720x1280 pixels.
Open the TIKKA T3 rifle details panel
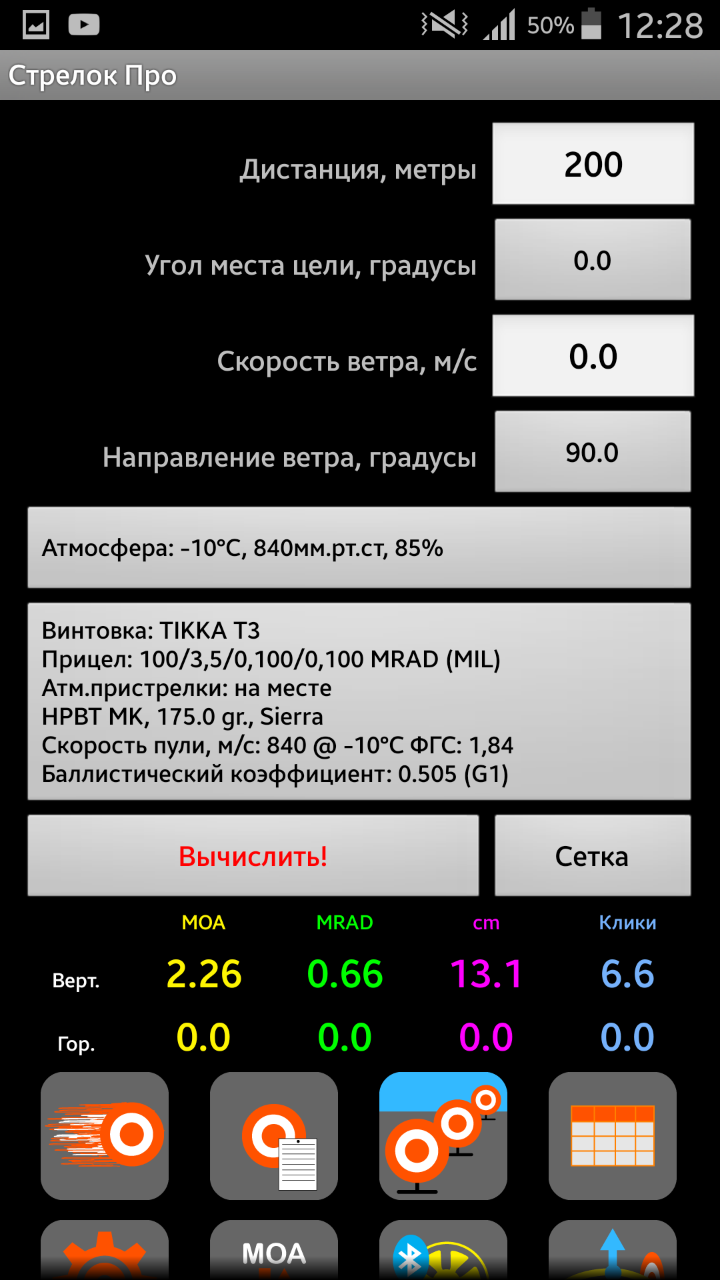(x=359, y=702)
